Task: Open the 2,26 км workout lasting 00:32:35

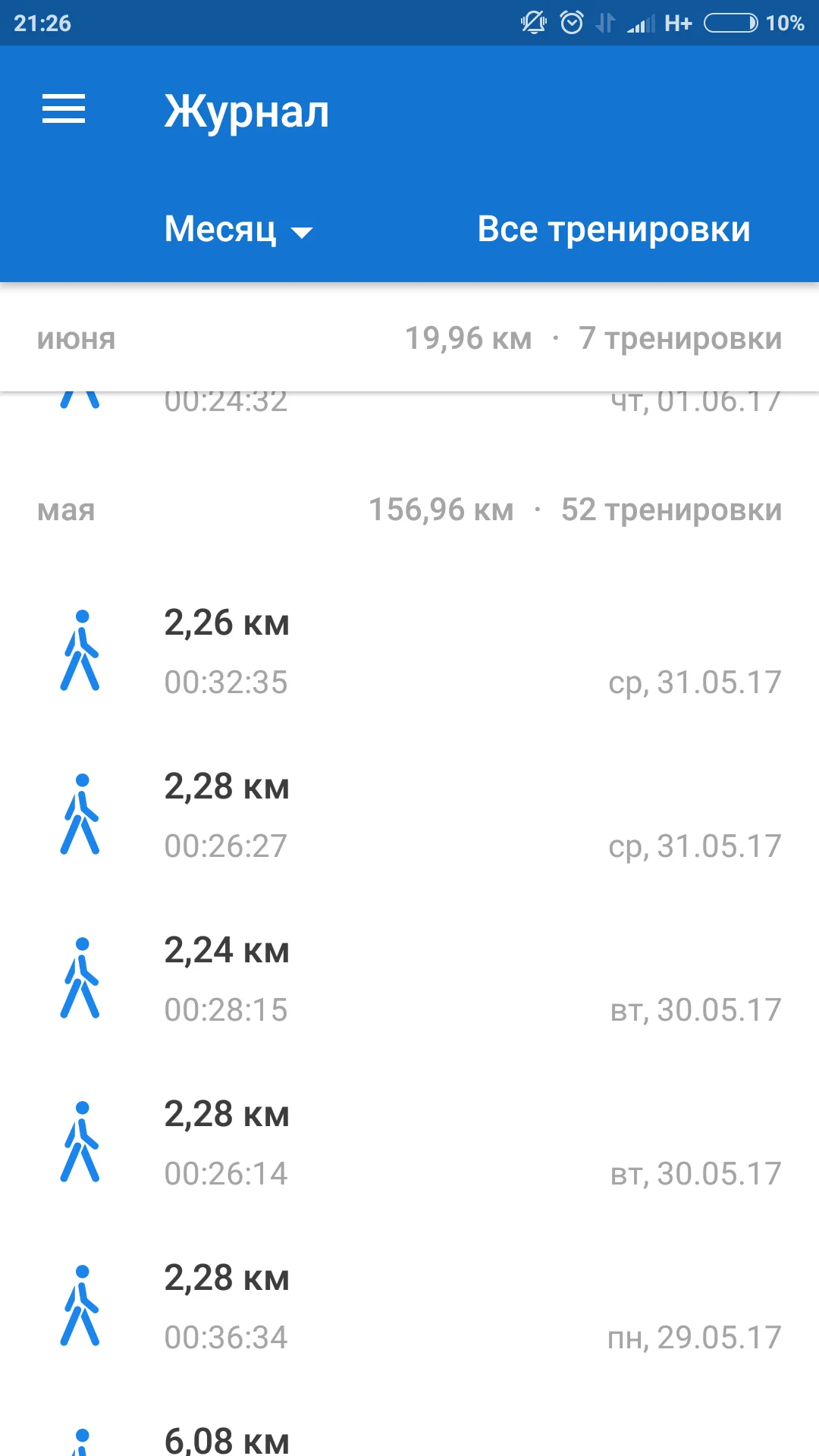Action: click(409, 651)
